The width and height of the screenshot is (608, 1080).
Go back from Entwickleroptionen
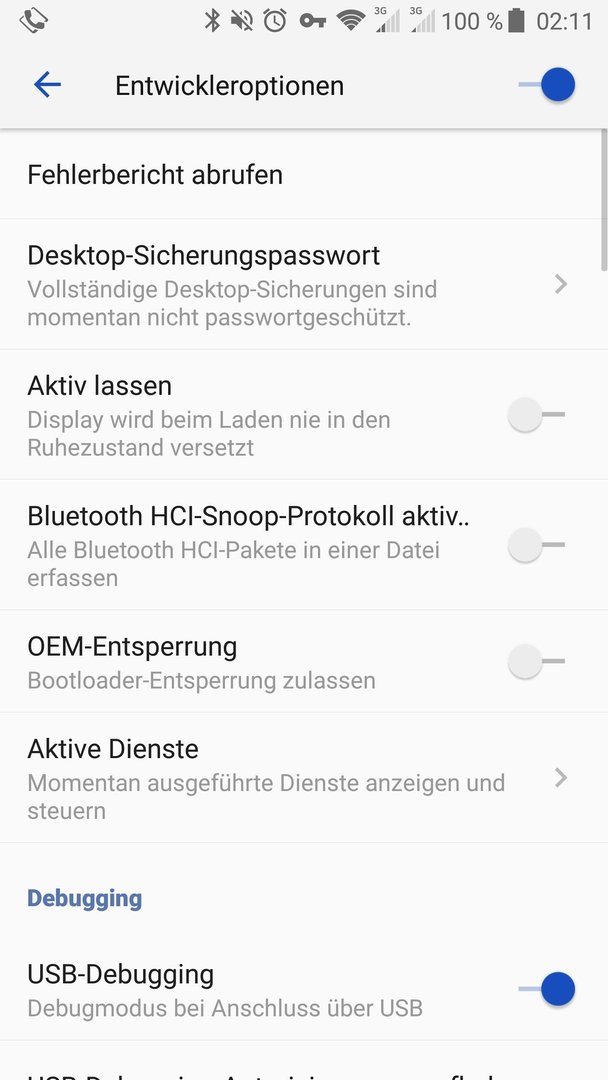47,85
